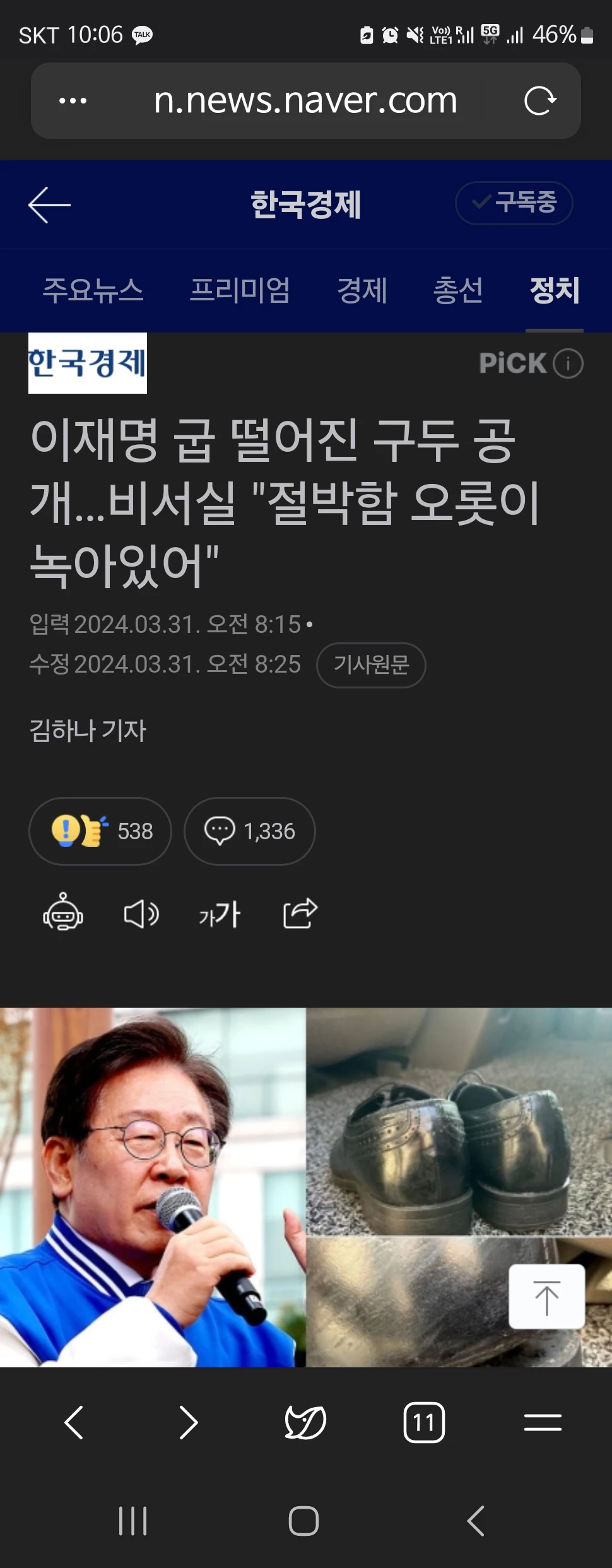This screenshot has height=1568, width=612.
Task: Open the browser's three-dot menu
Action: [73, 100]
